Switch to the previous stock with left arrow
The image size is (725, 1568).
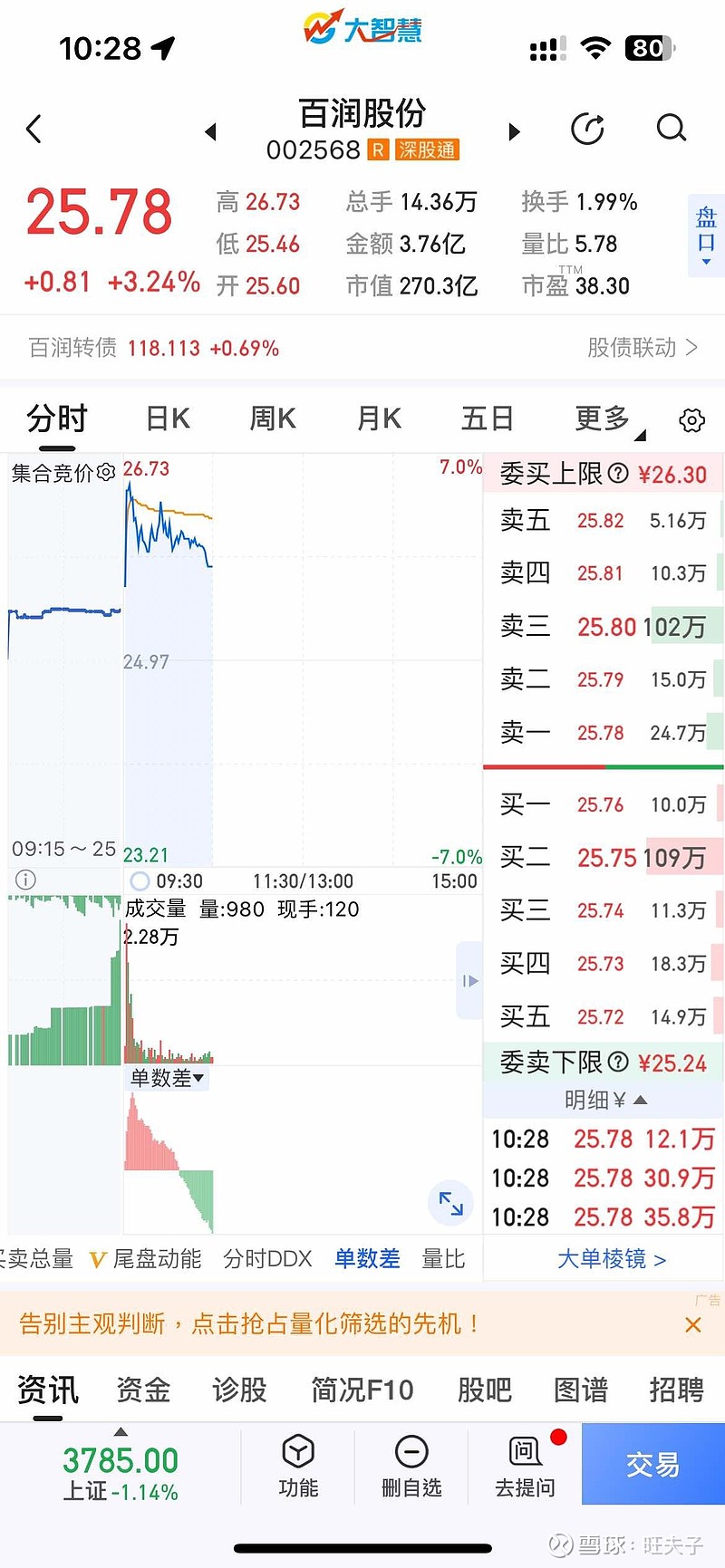pyautogui.click(x=210, y=131)
